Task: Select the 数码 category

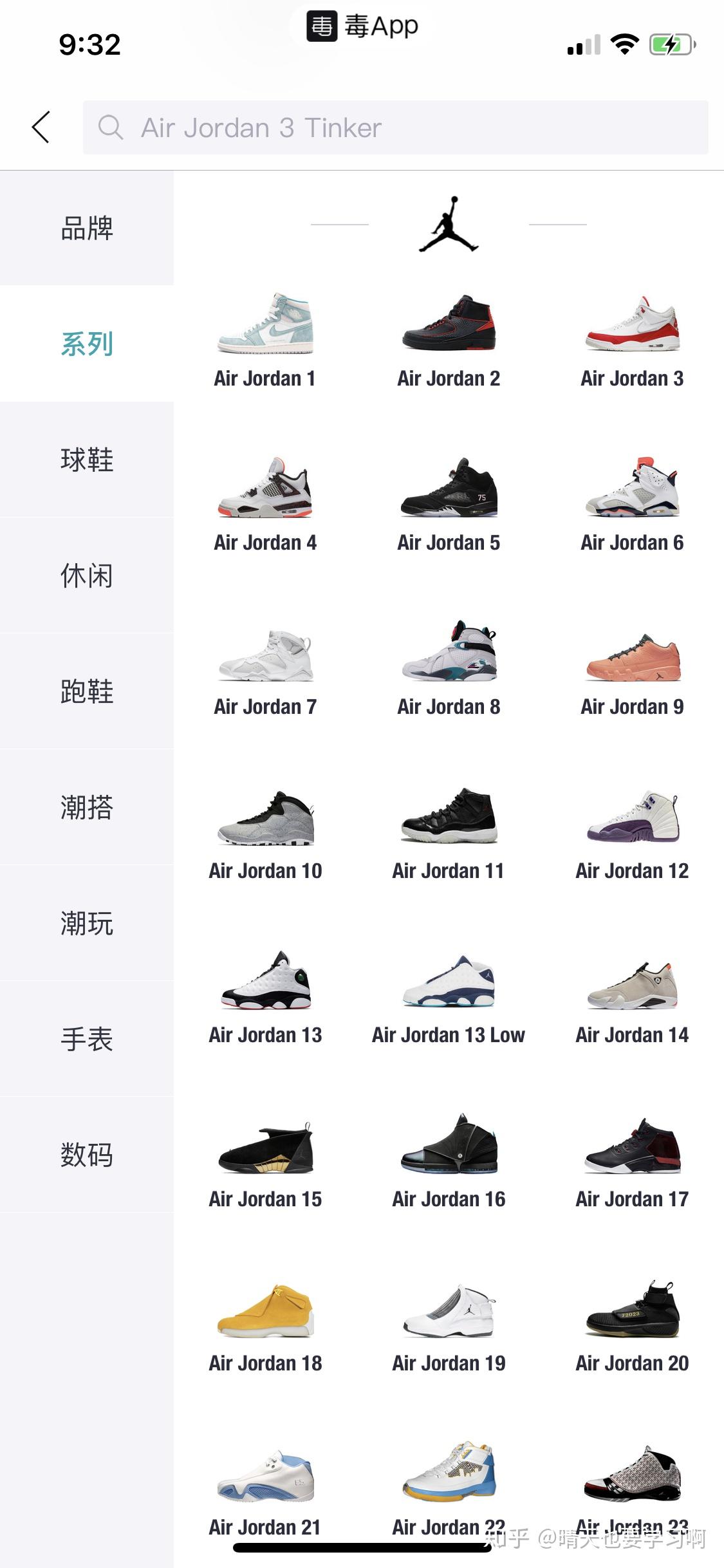Action: [87, 1155]
